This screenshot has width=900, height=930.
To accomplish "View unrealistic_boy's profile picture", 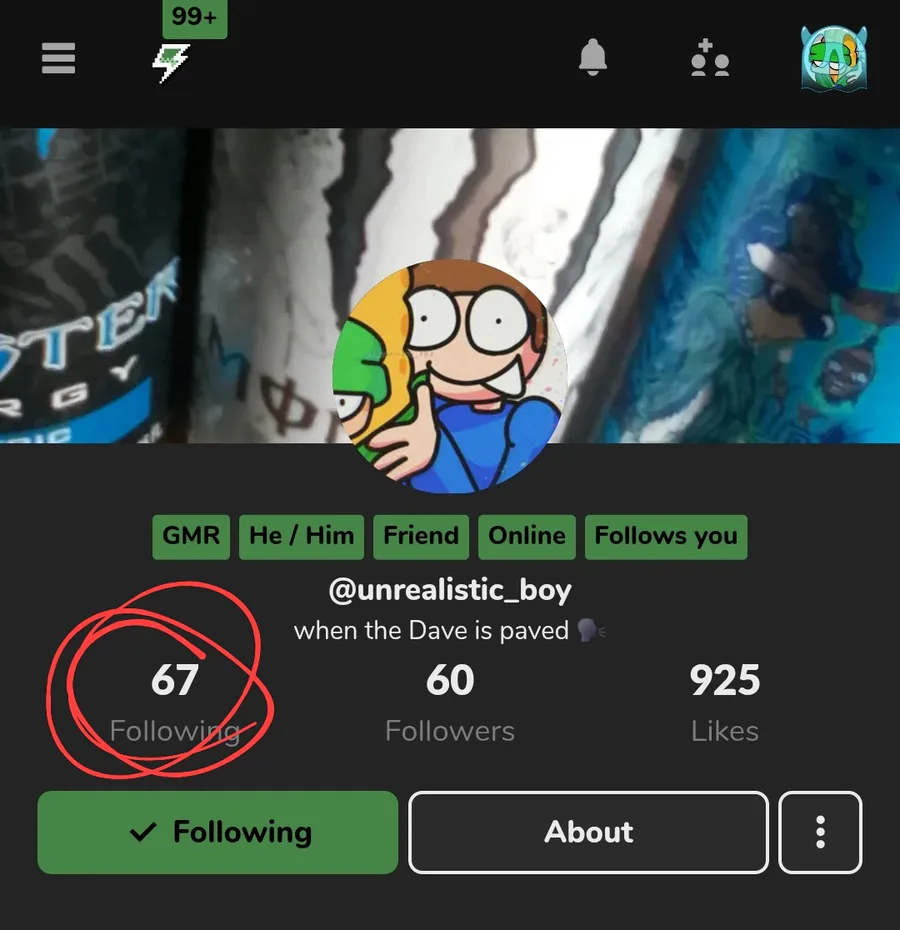I will [x=450, y=376].
